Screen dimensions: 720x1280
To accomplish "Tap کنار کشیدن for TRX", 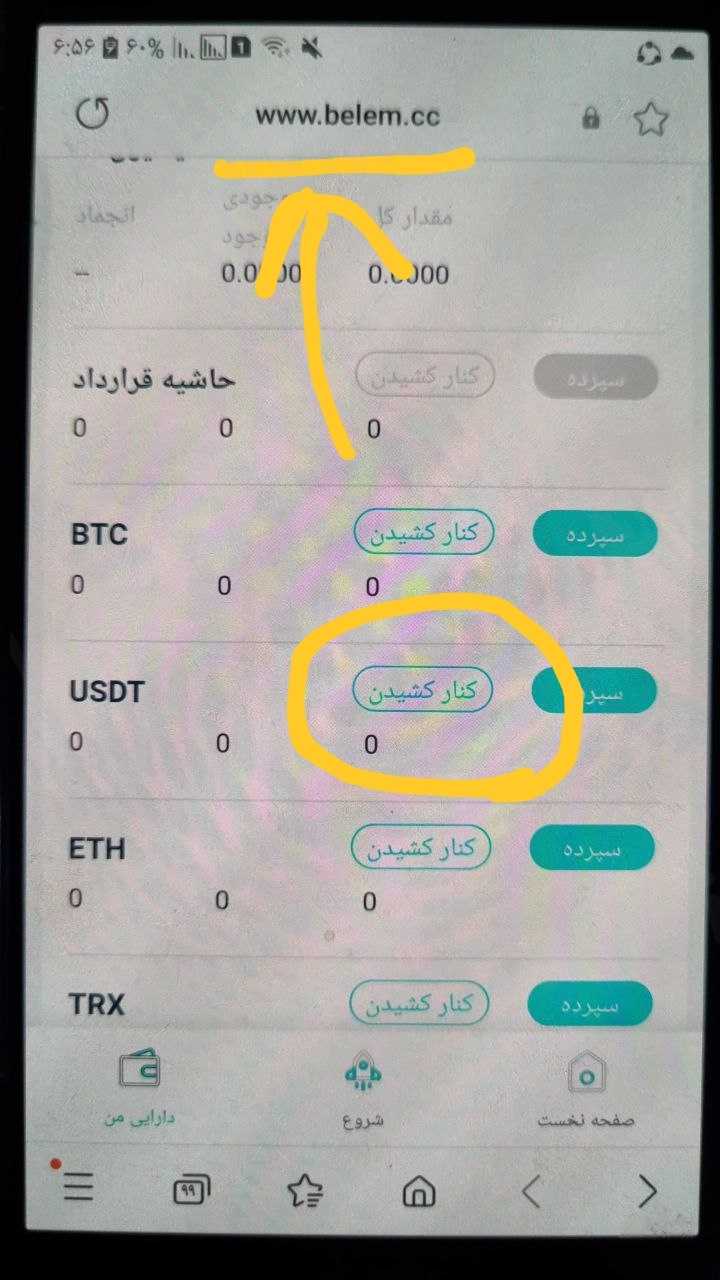I will coord(419,1002).
